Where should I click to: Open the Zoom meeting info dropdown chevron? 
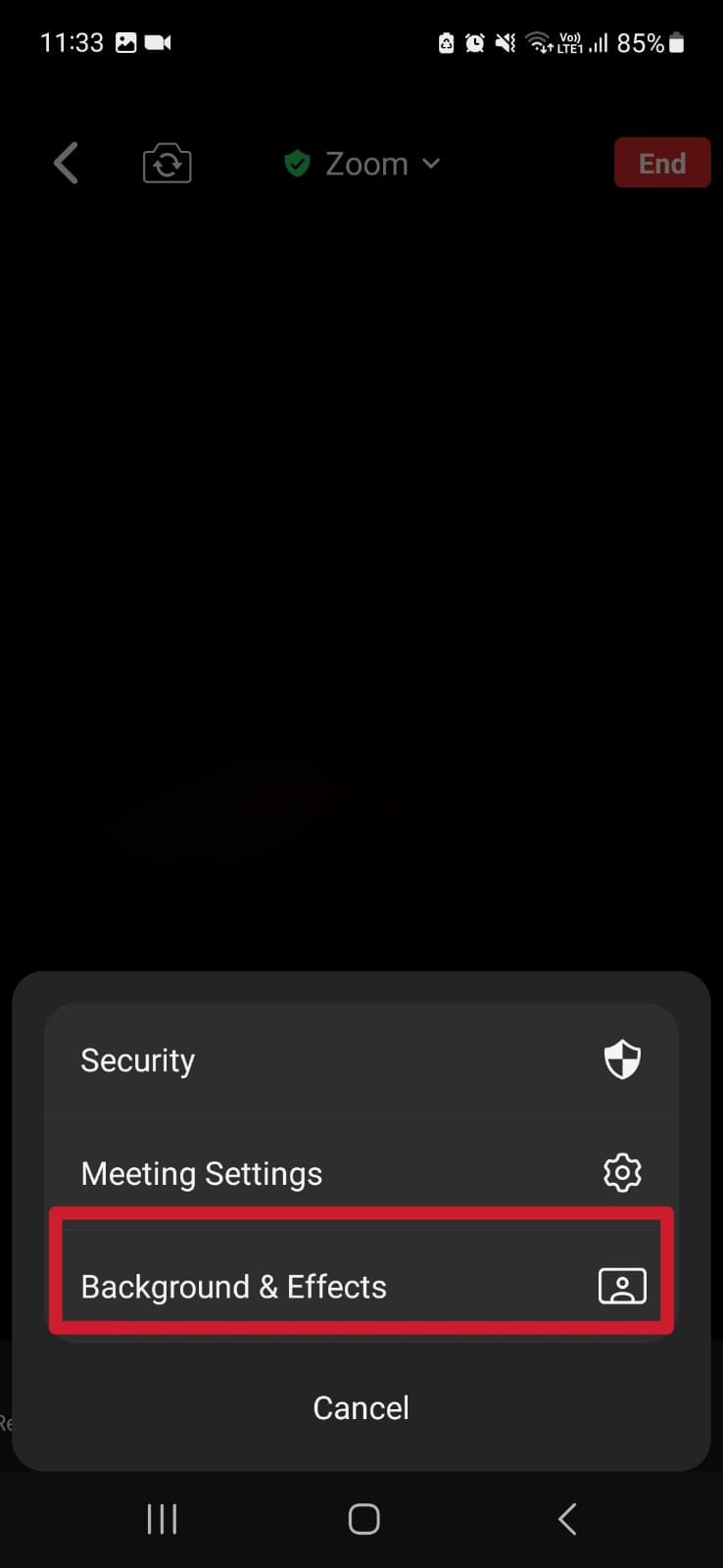coord(432,164)
